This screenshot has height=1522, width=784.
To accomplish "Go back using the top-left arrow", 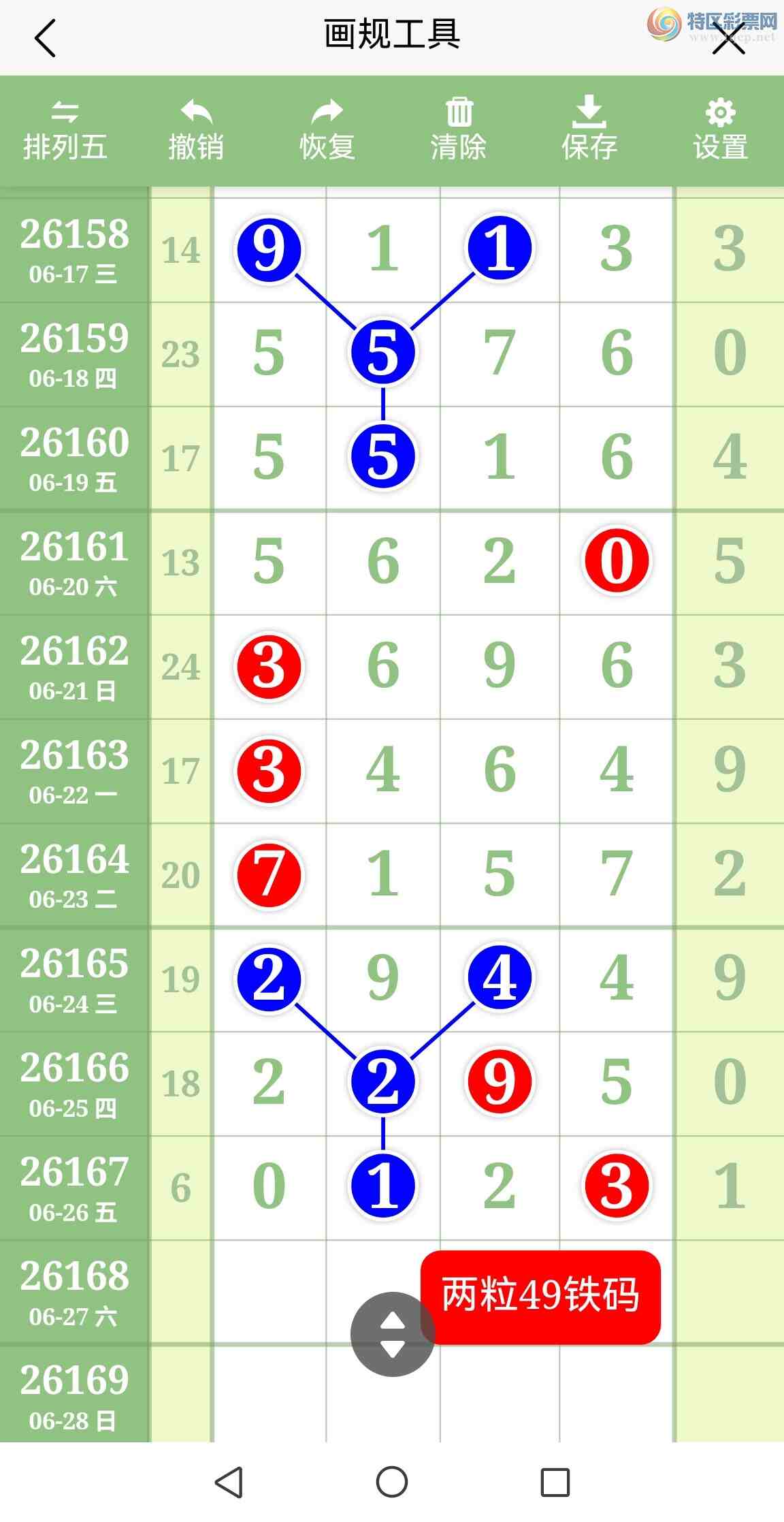I will click(45, 37).
